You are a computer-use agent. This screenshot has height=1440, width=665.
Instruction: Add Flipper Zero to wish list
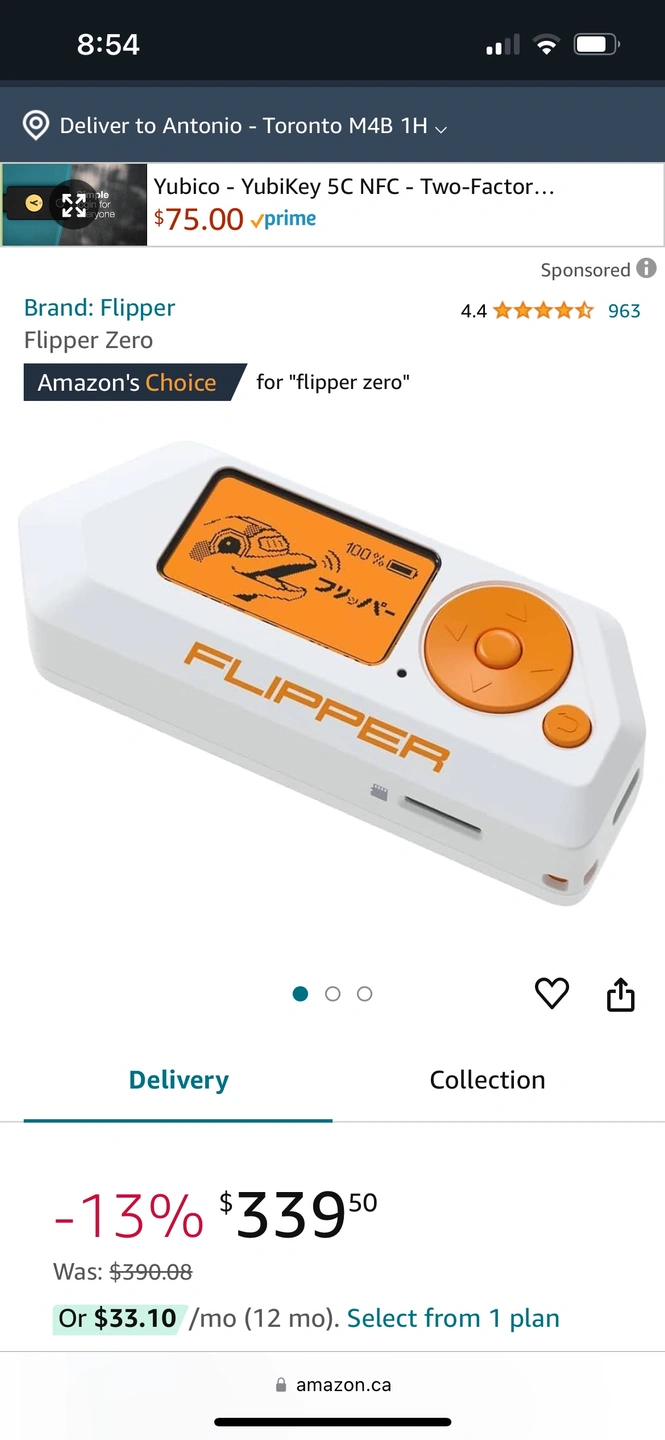(x=552, y=993)
